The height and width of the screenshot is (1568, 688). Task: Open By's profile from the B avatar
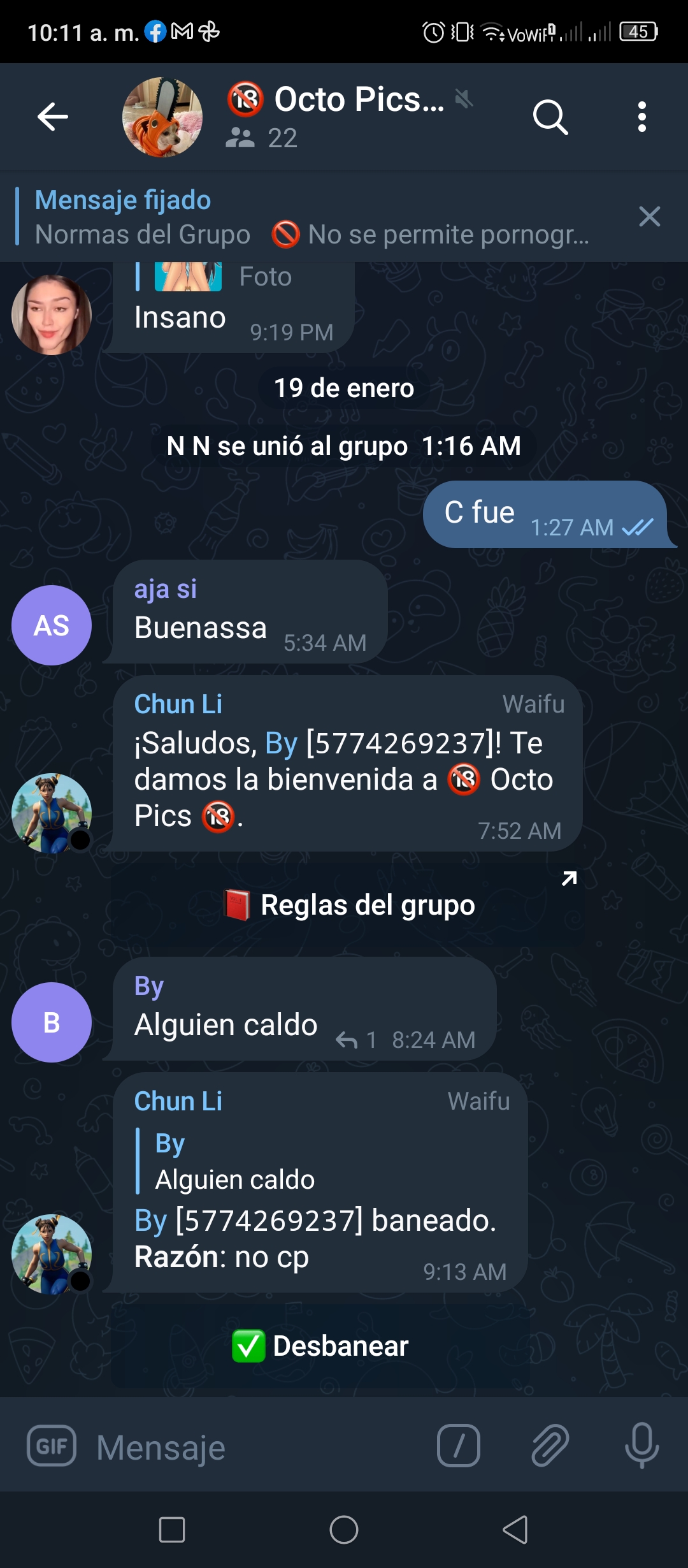click(x=52, y=1022)
